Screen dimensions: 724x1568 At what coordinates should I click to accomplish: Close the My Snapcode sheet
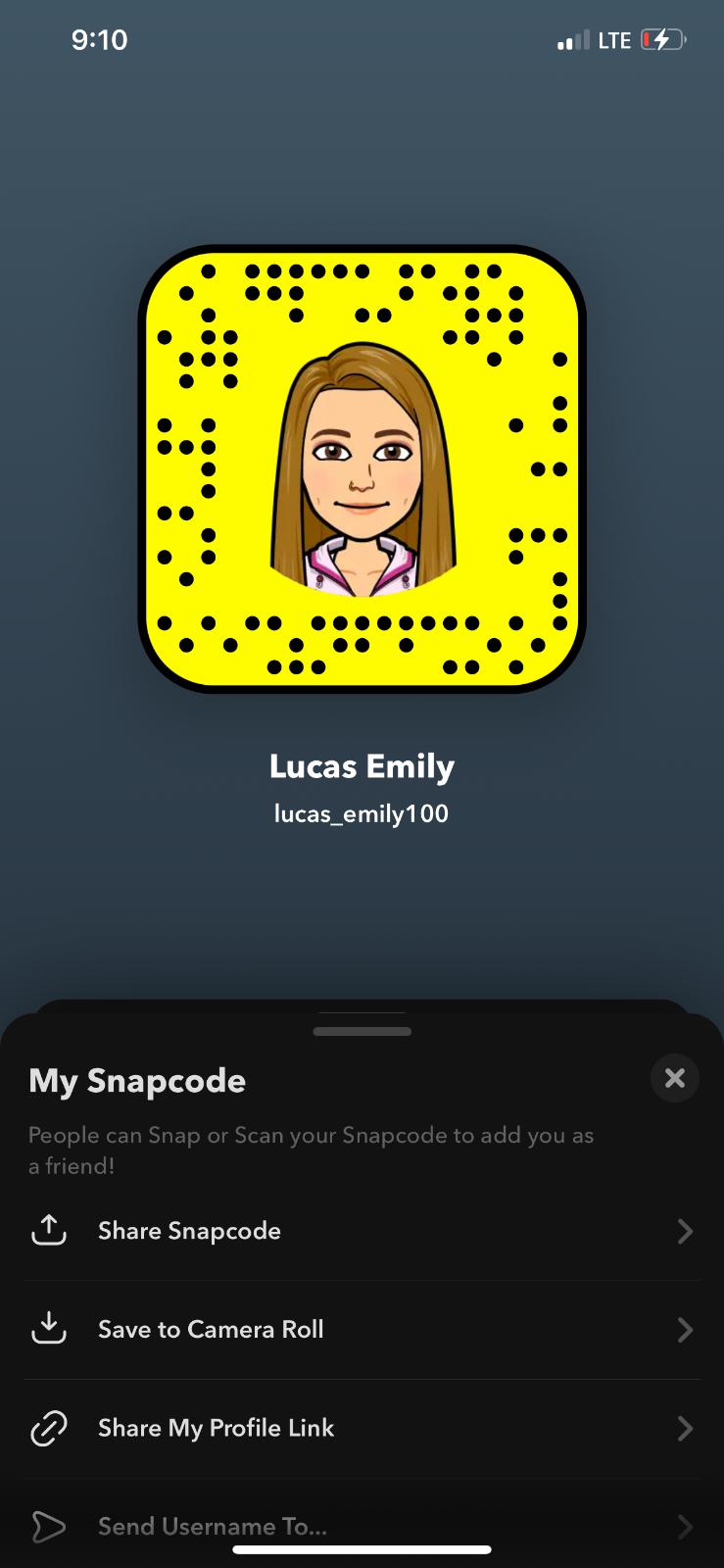[674, 1078]
